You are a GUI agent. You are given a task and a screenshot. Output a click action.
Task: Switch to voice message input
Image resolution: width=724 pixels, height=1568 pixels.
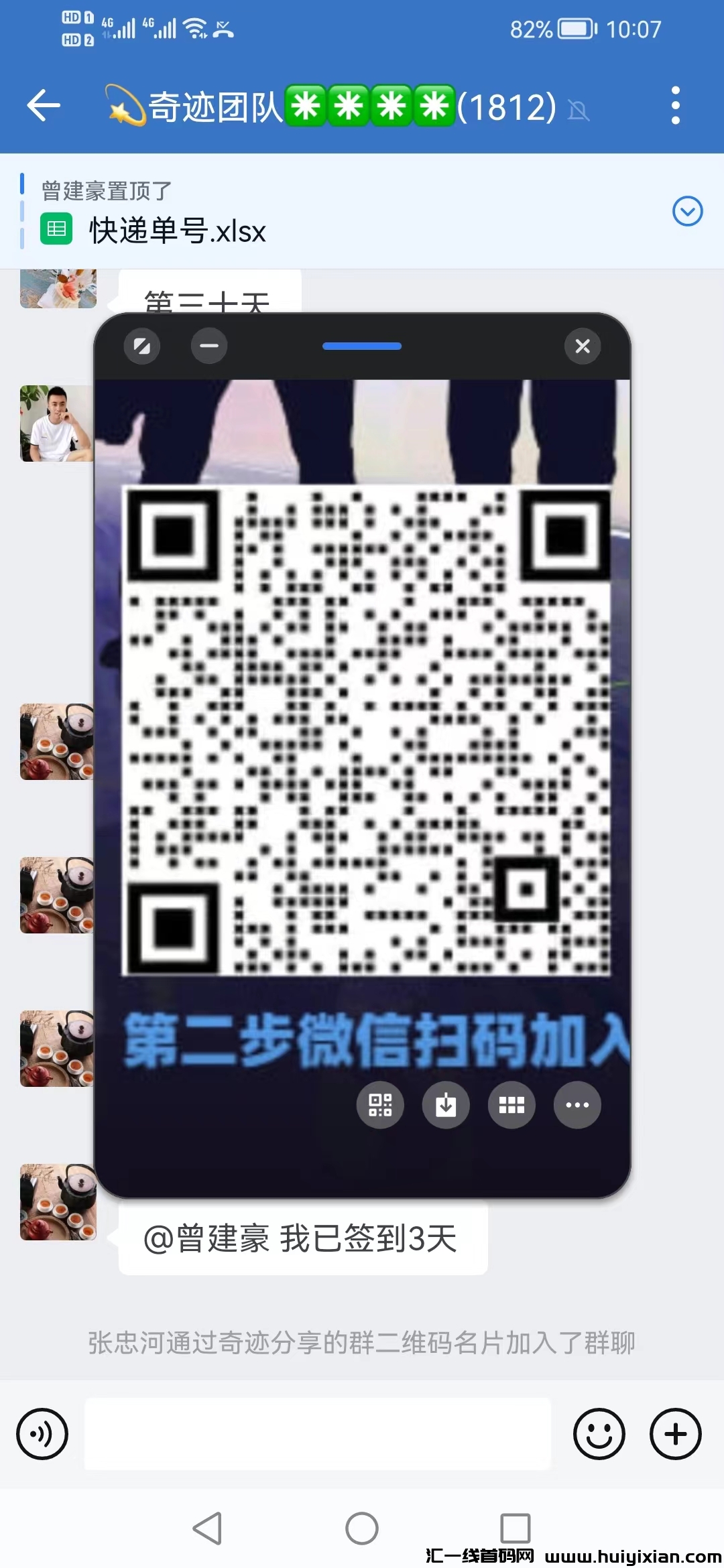click(x=42, y=1434)
